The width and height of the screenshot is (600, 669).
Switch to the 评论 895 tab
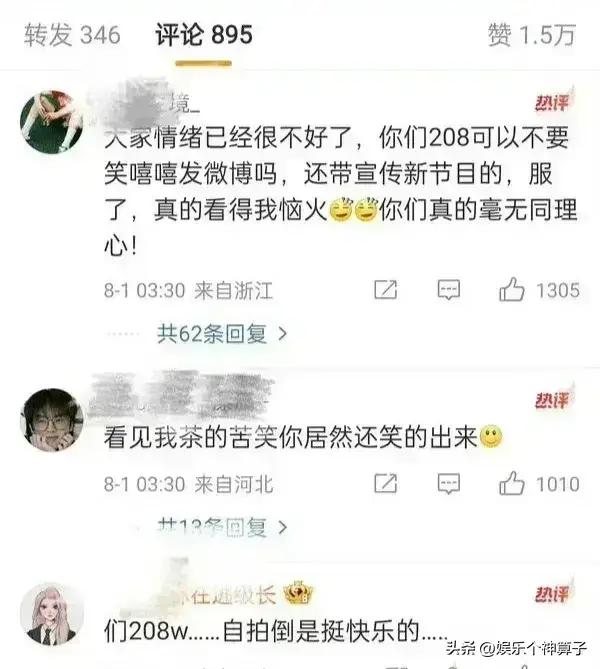[203, 35]
